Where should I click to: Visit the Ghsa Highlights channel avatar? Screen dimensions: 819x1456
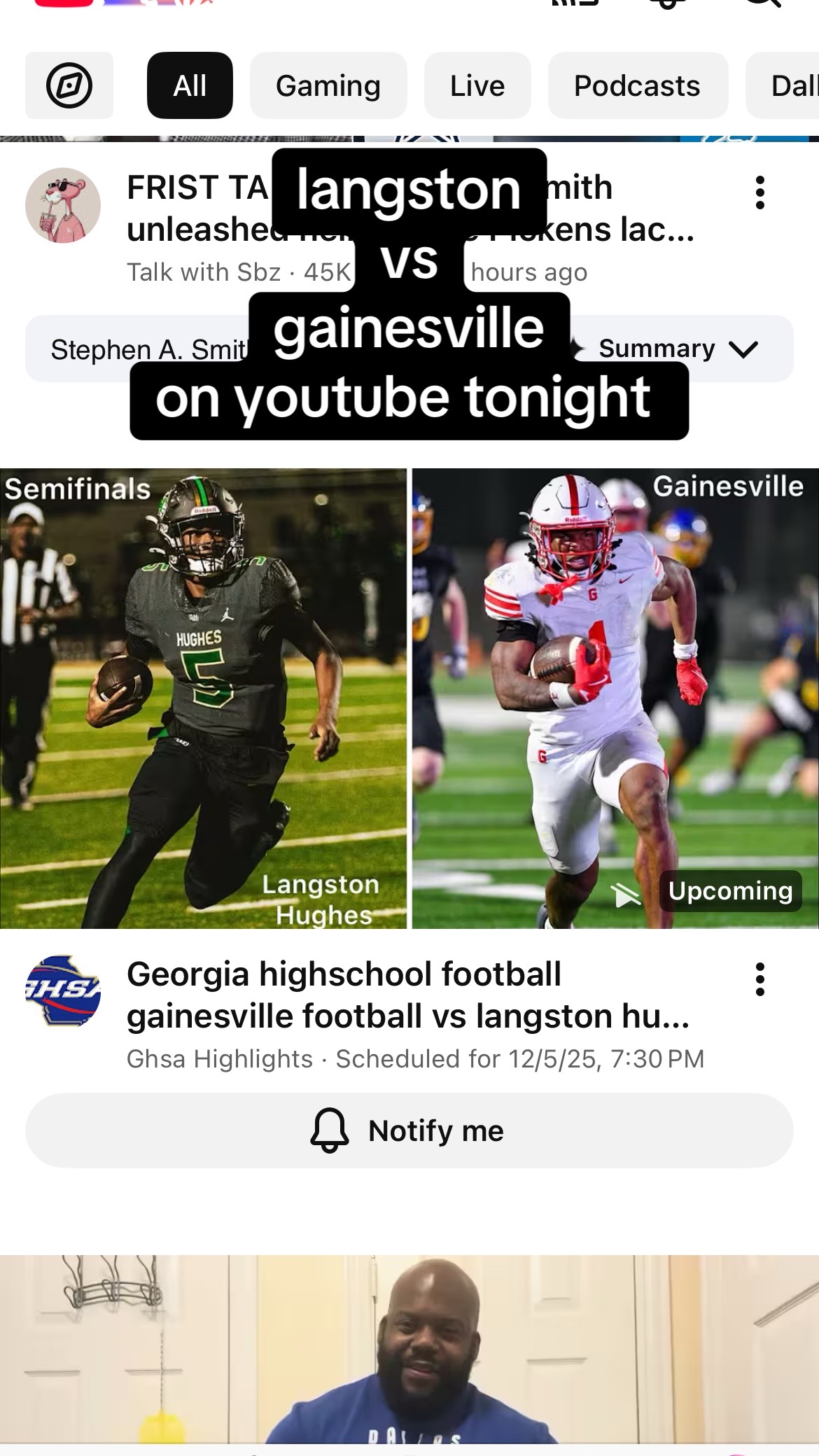63,991
